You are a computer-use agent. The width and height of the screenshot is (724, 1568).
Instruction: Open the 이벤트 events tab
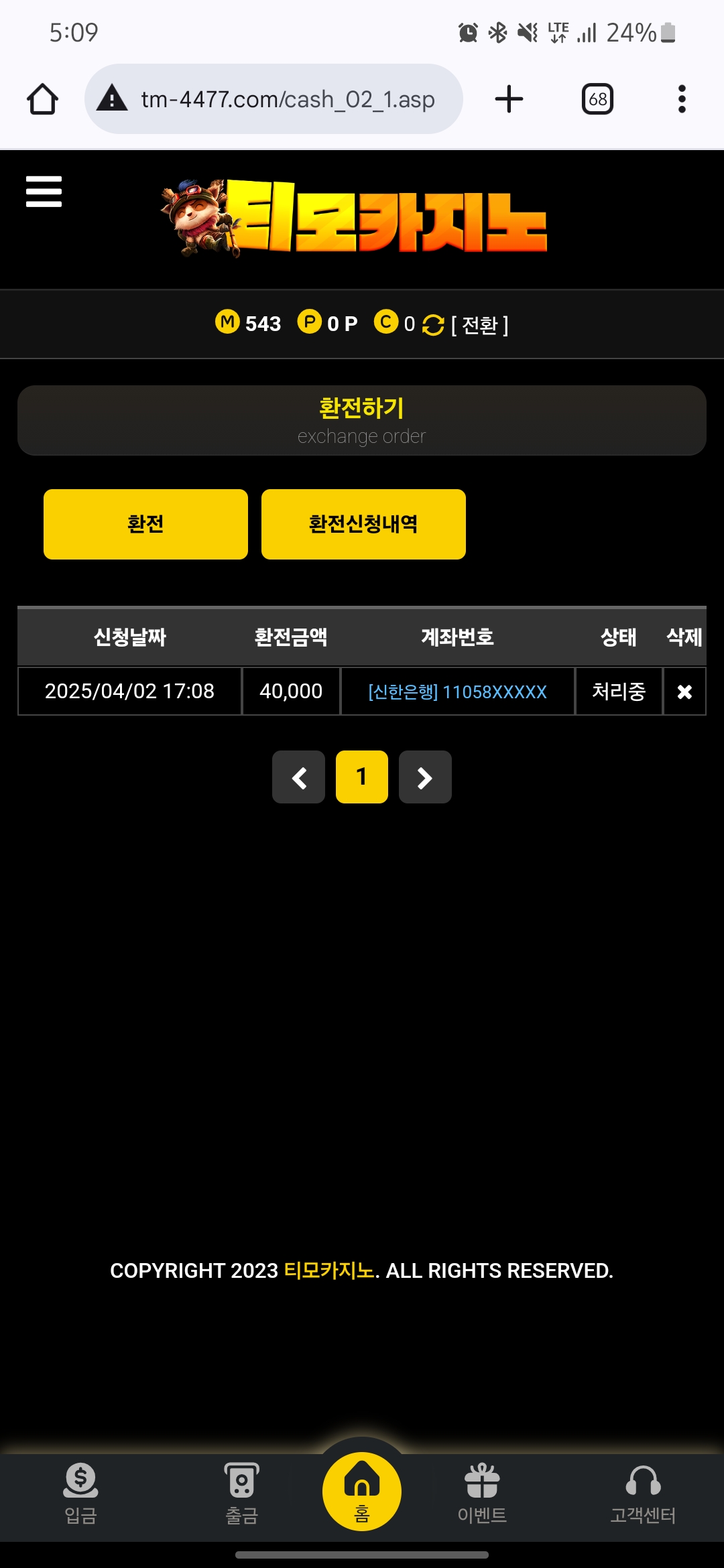(482, 1493)
